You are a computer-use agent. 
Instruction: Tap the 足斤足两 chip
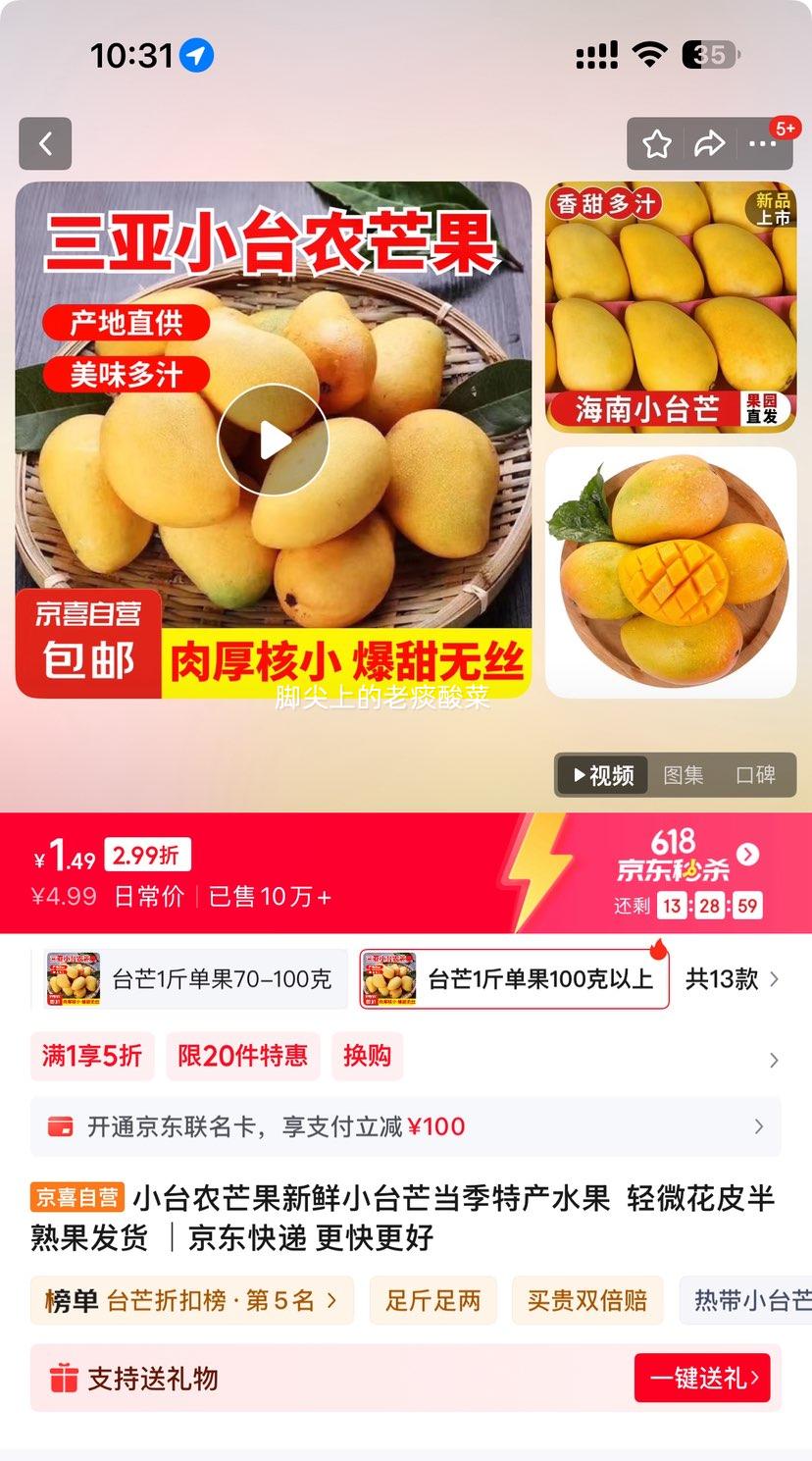[x=433, y=1301]
